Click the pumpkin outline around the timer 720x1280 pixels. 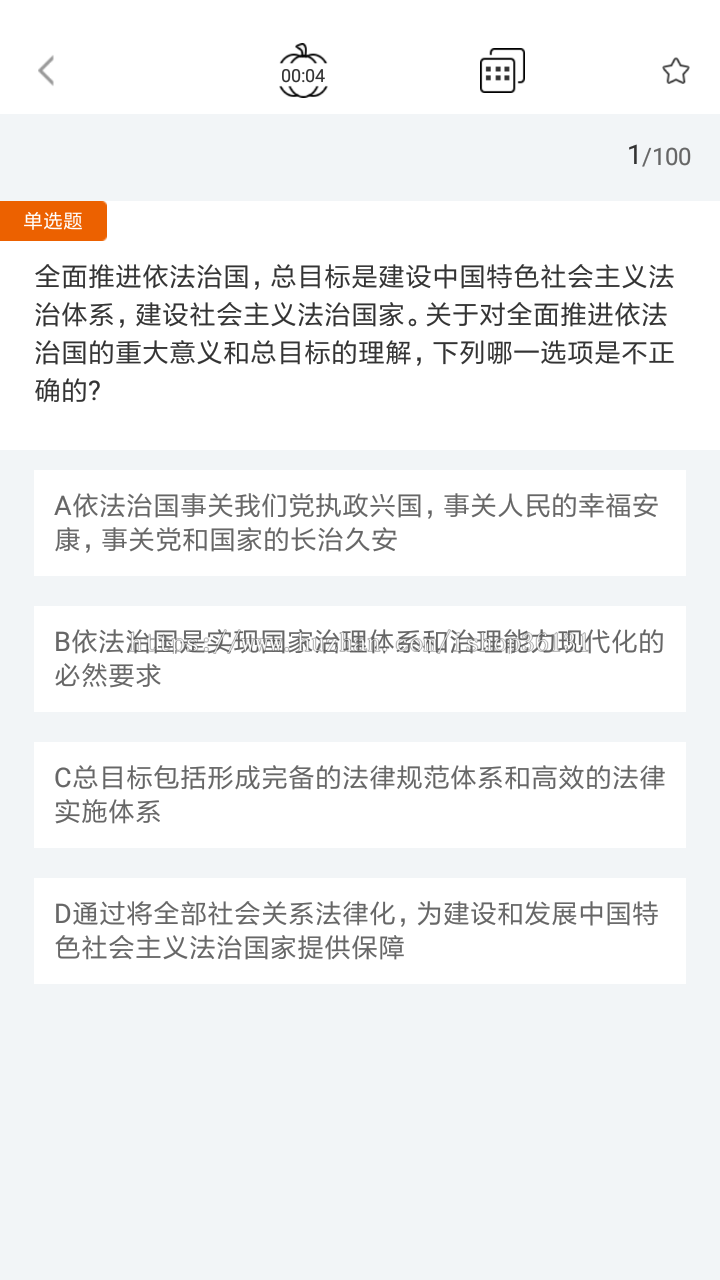[x=302, y=70]
